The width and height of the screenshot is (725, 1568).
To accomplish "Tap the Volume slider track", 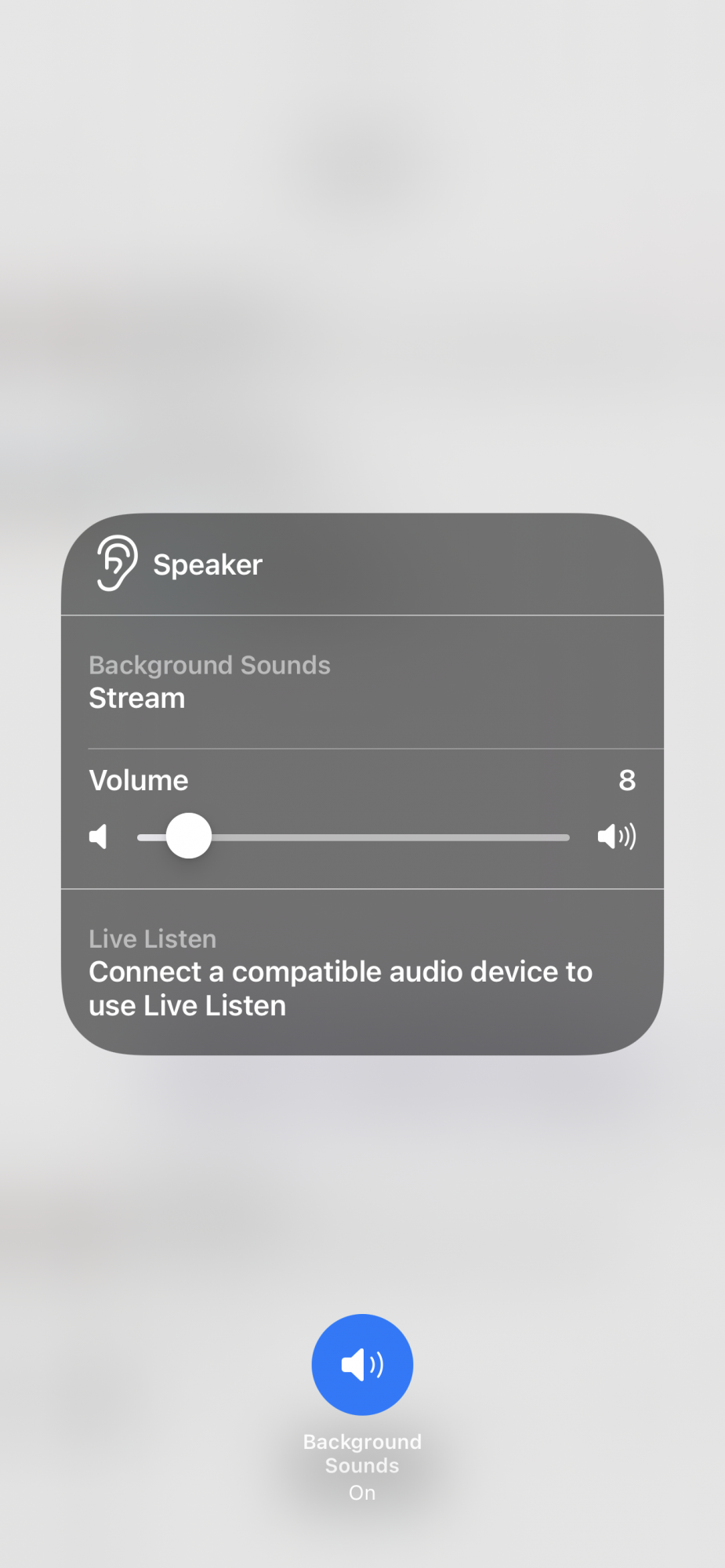I will (353, 837).
